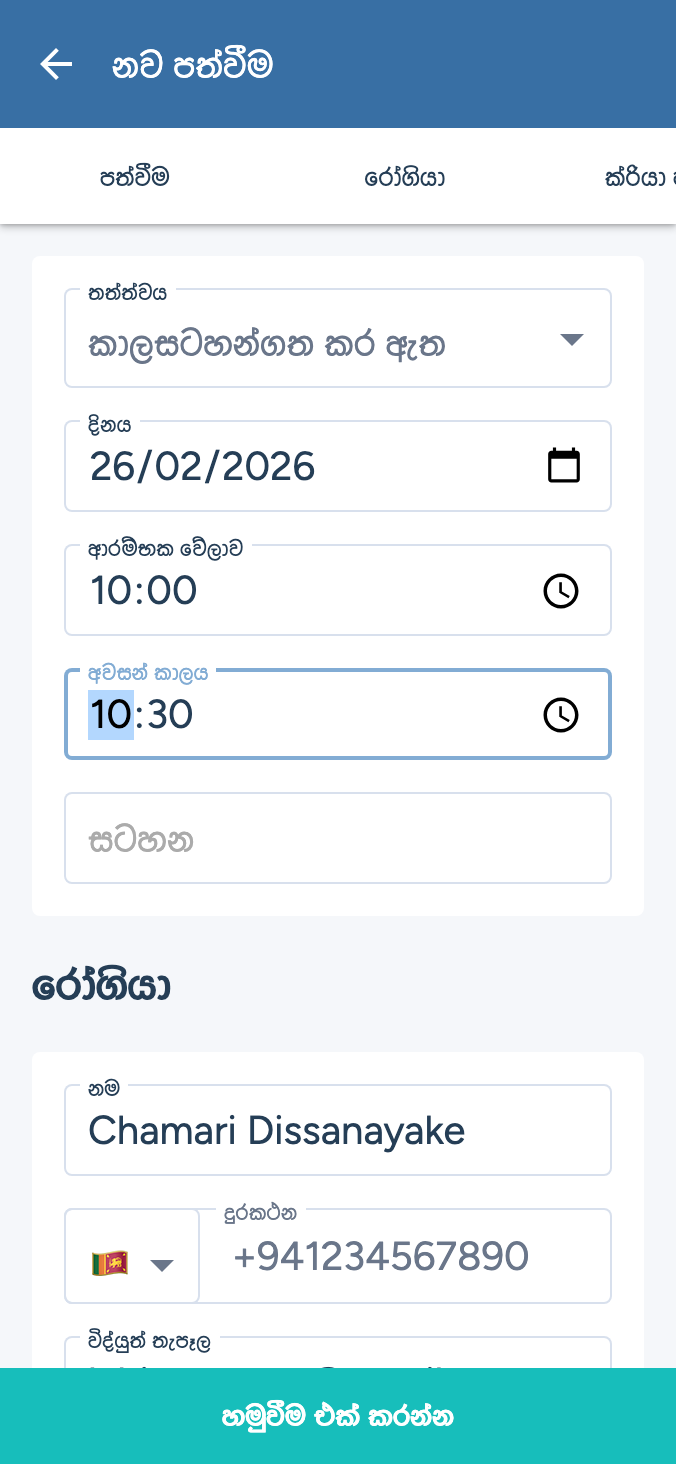Open the calendar picker for දිනය

(564, 466)
